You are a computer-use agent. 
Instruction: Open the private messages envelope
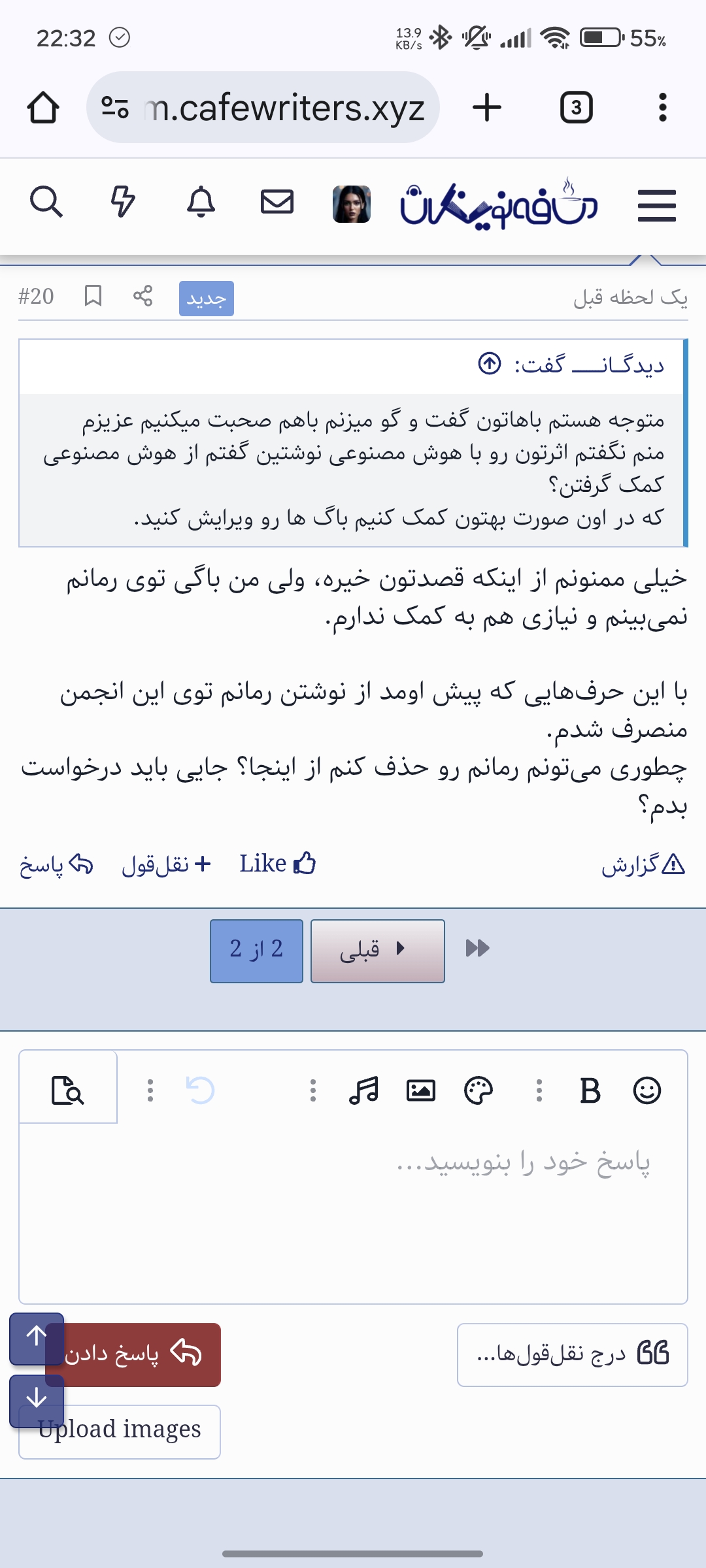(277, 202)
